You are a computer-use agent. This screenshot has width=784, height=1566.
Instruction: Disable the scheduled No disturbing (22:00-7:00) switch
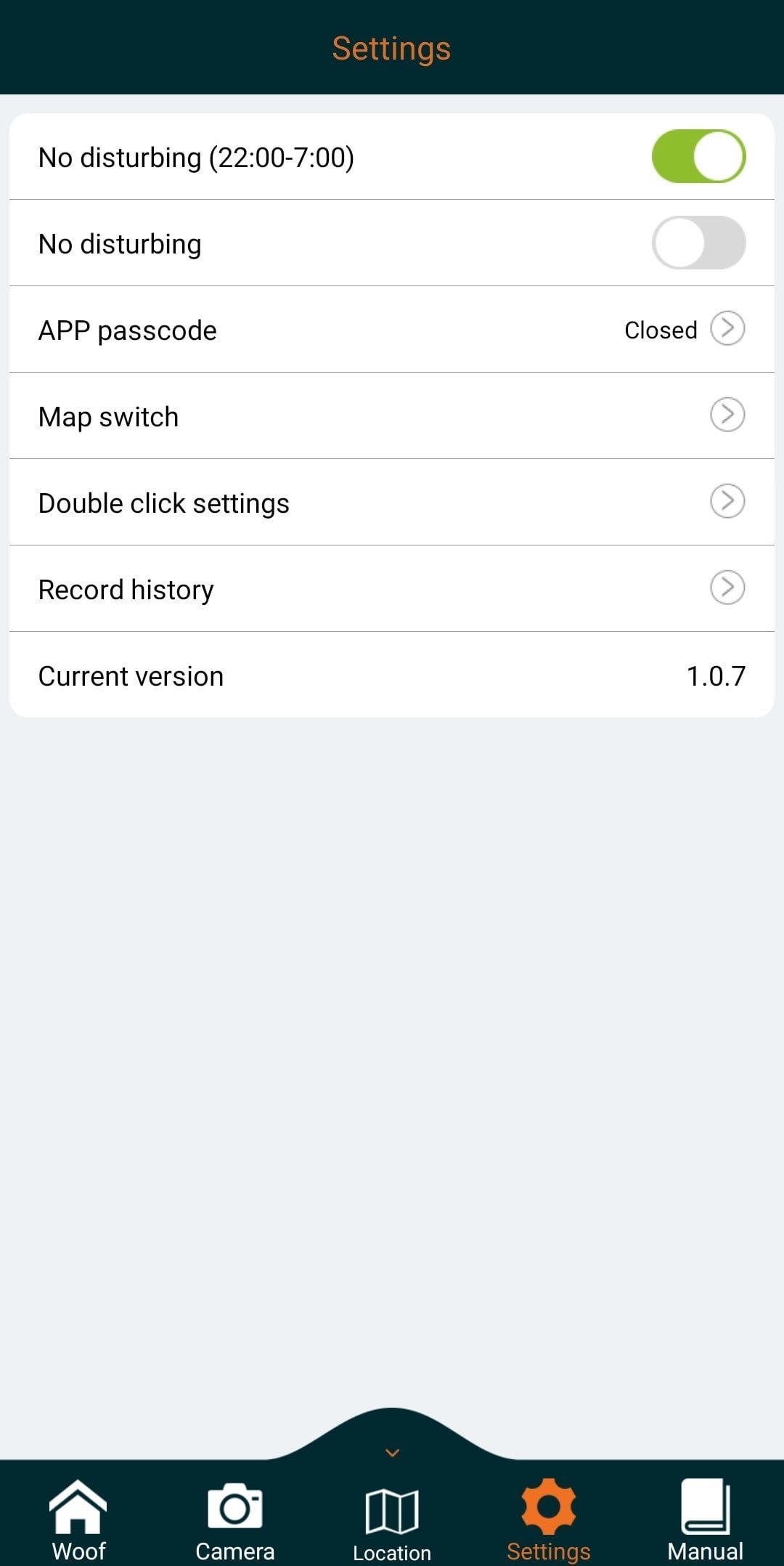tap(698, 157)
